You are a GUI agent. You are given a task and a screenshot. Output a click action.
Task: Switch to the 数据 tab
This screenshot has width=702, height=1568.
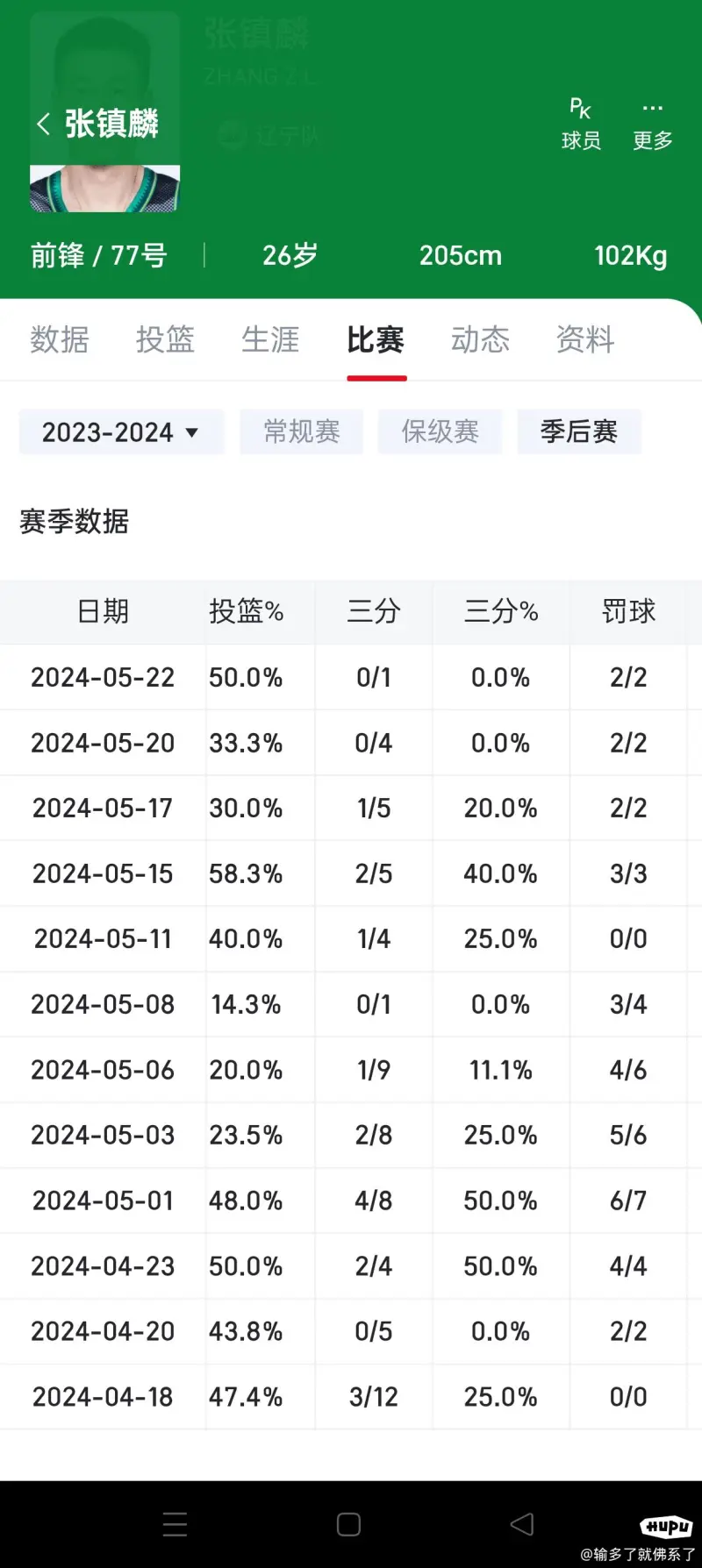[x=60, y=339]
